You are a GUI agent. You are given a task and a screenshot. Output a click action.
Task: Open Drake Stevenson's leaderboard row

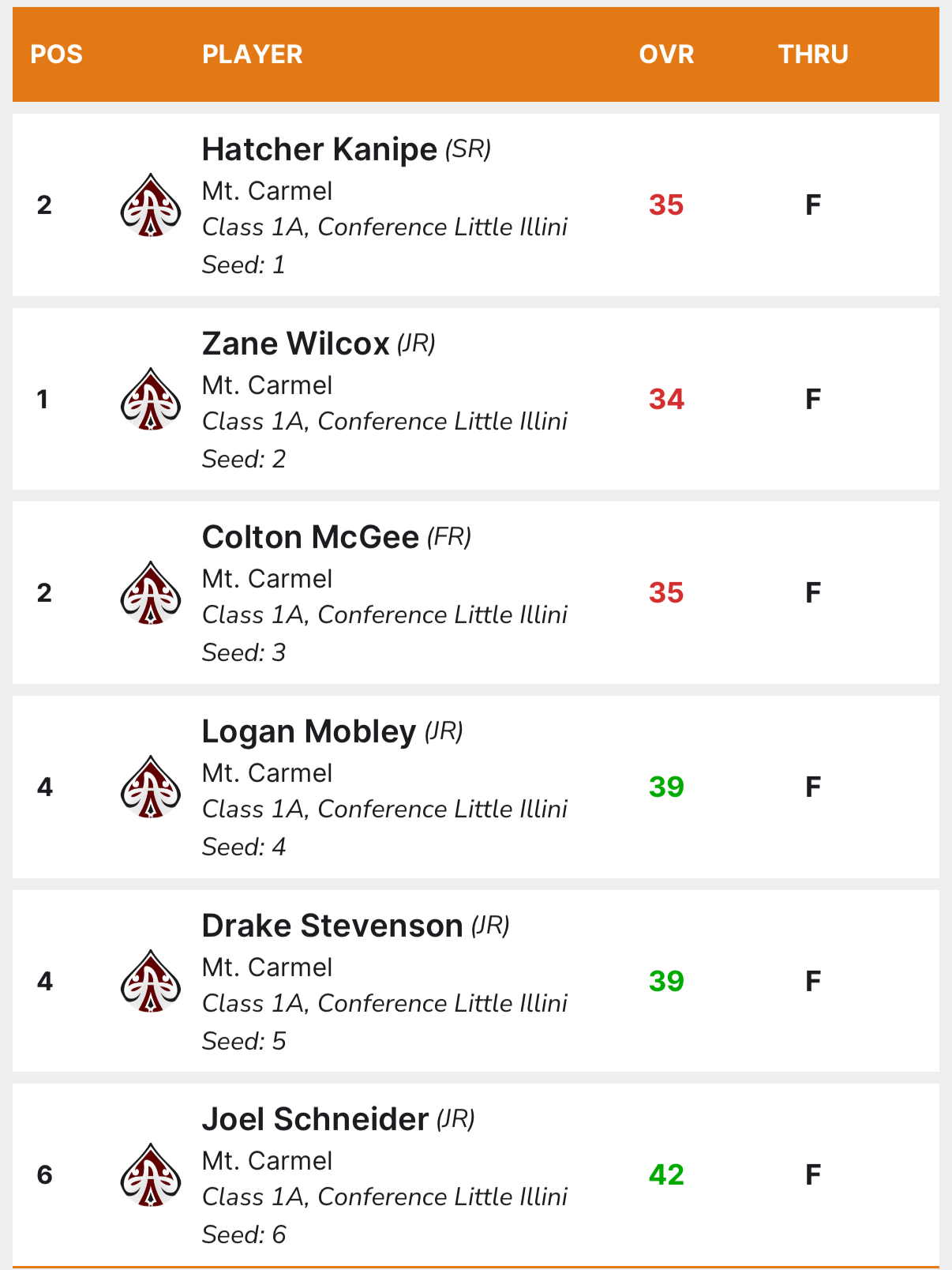tap(476, 981)
